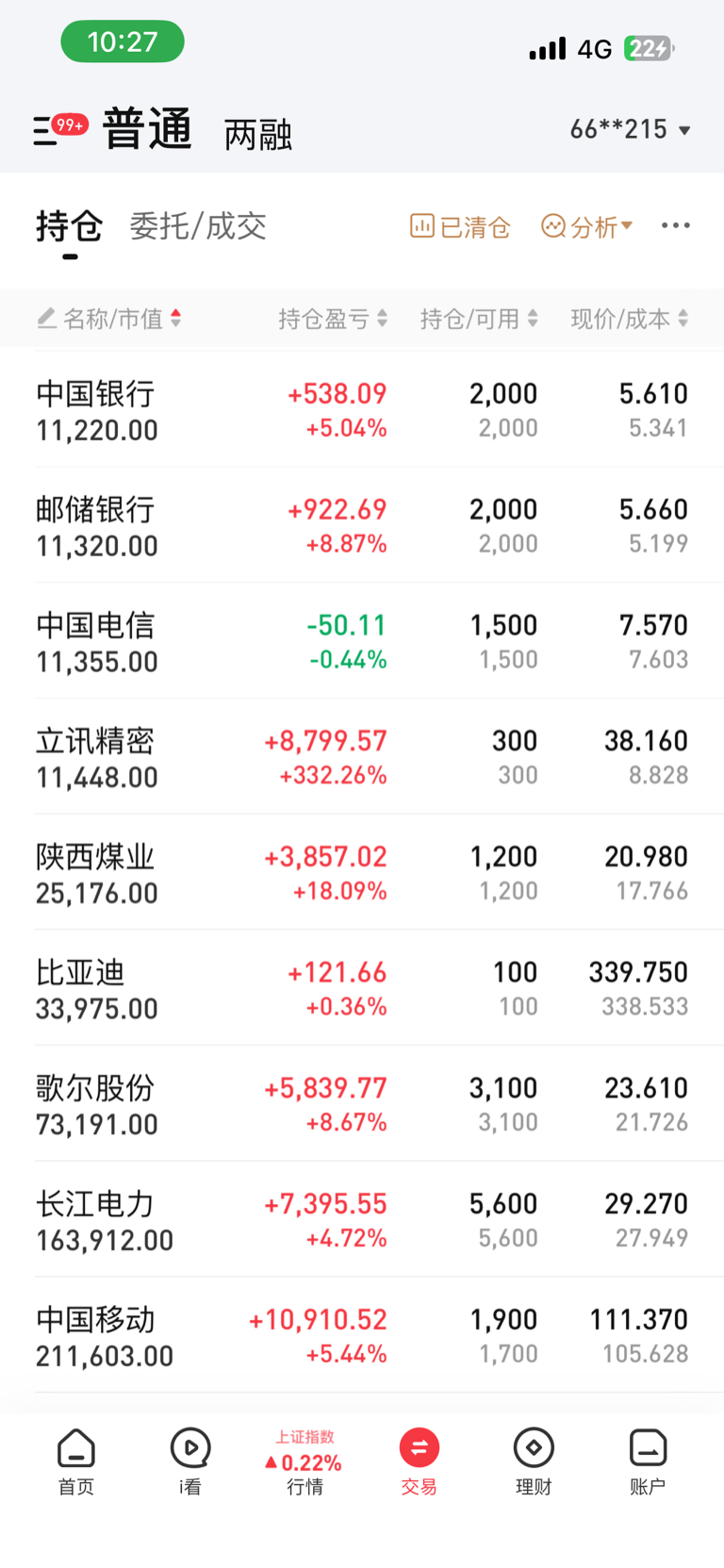Go to the 首页 tab
Screen dimensions: 724x1568
pyautogui.click(x=76, y=1461)
